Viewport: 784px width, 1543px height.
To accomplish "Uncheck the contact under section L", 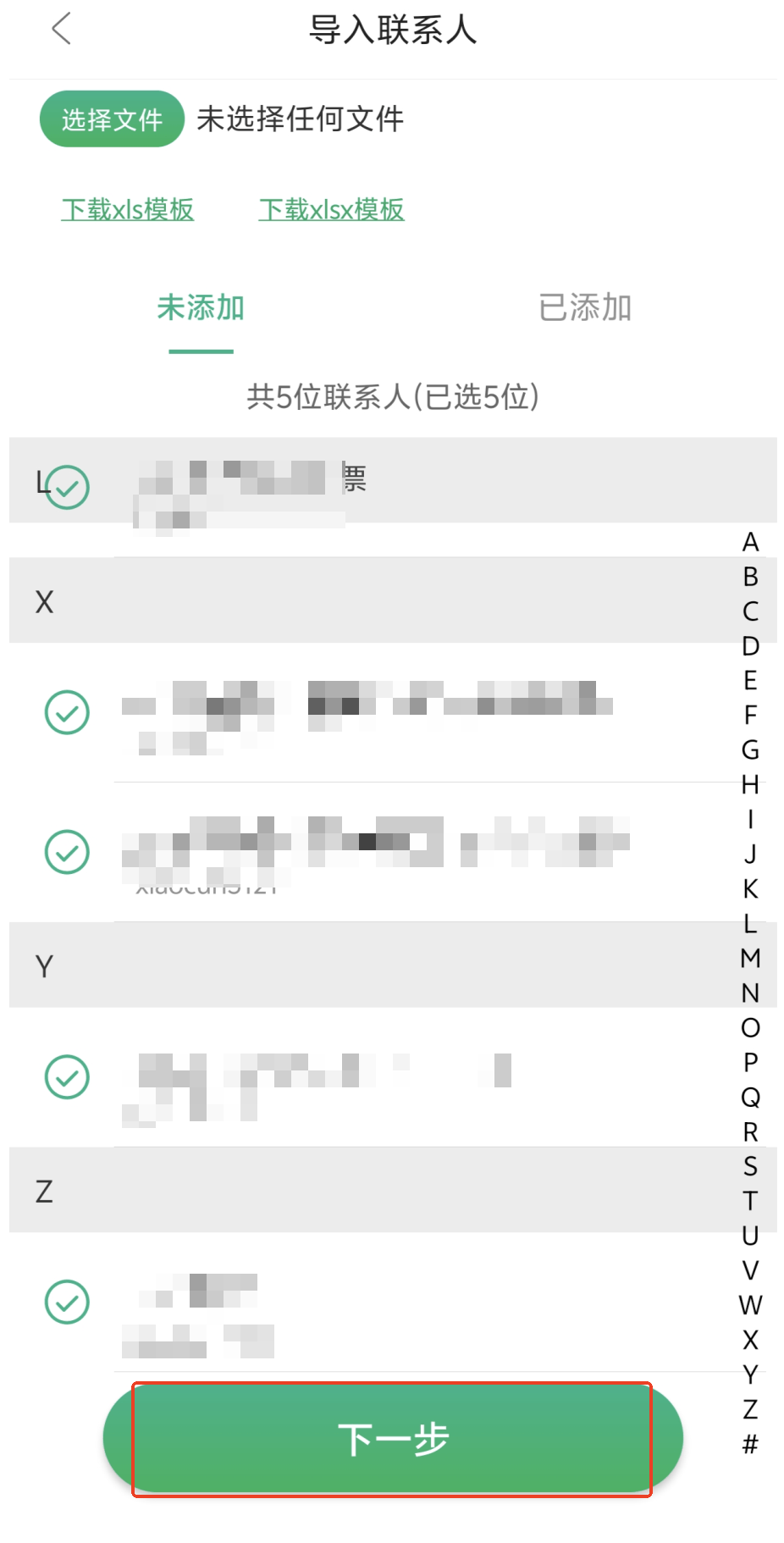I will (68, 487).
